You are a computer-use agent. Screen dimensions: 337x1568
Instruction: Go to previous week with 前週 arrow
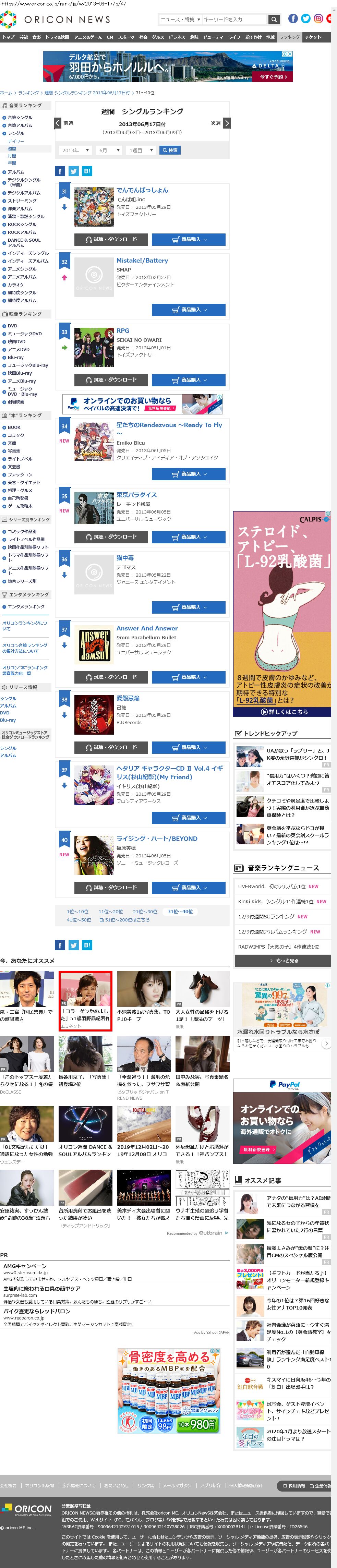point(58,123)
